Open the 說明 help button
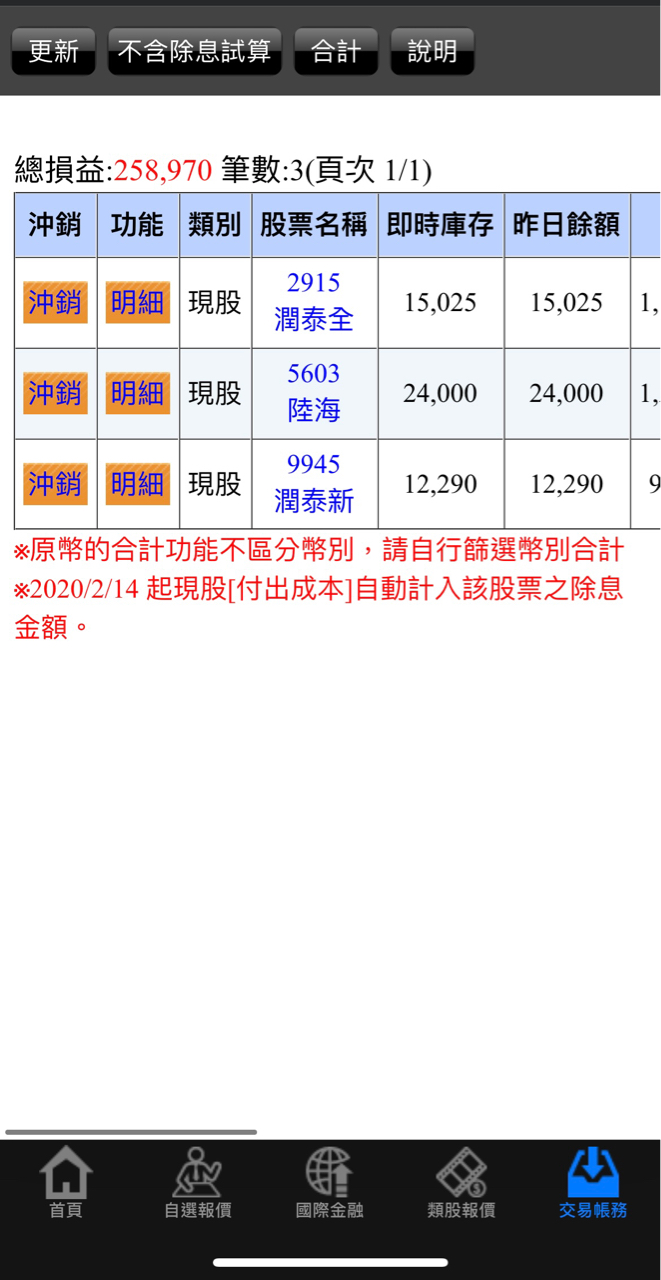 (x=432, y=51)
